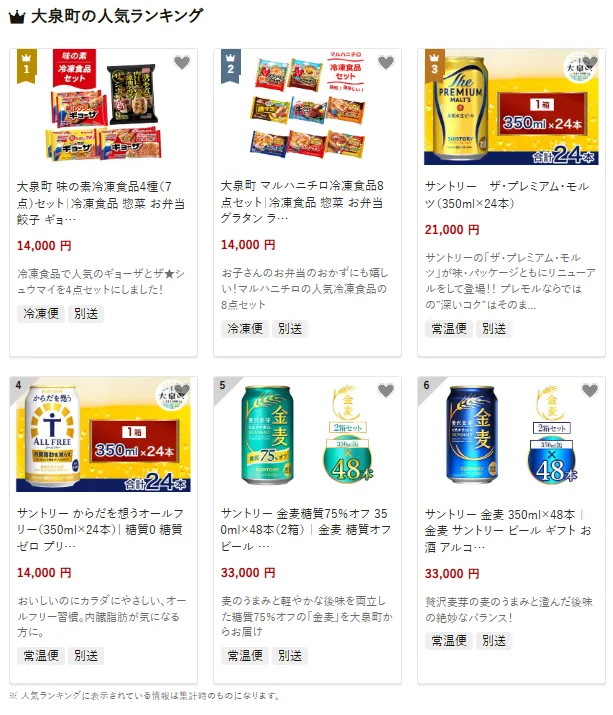Open the 金麦糖質75%オフ 48本 card
The image size is (613, 715).
click(x=307, y=530)
